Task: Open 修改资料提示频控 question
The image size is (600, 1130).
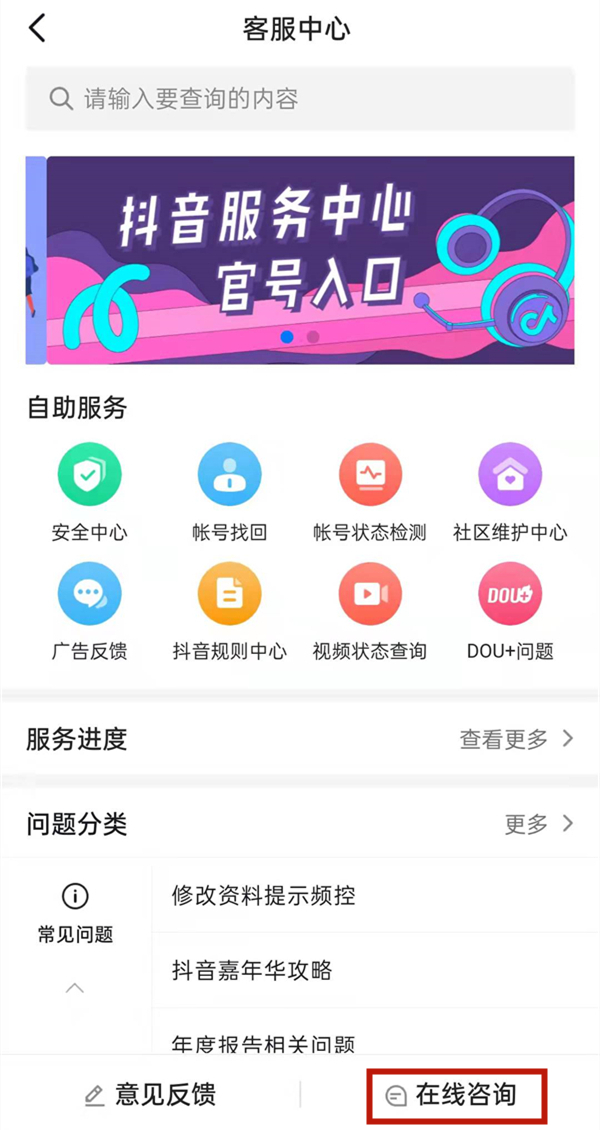Action: 264,896
